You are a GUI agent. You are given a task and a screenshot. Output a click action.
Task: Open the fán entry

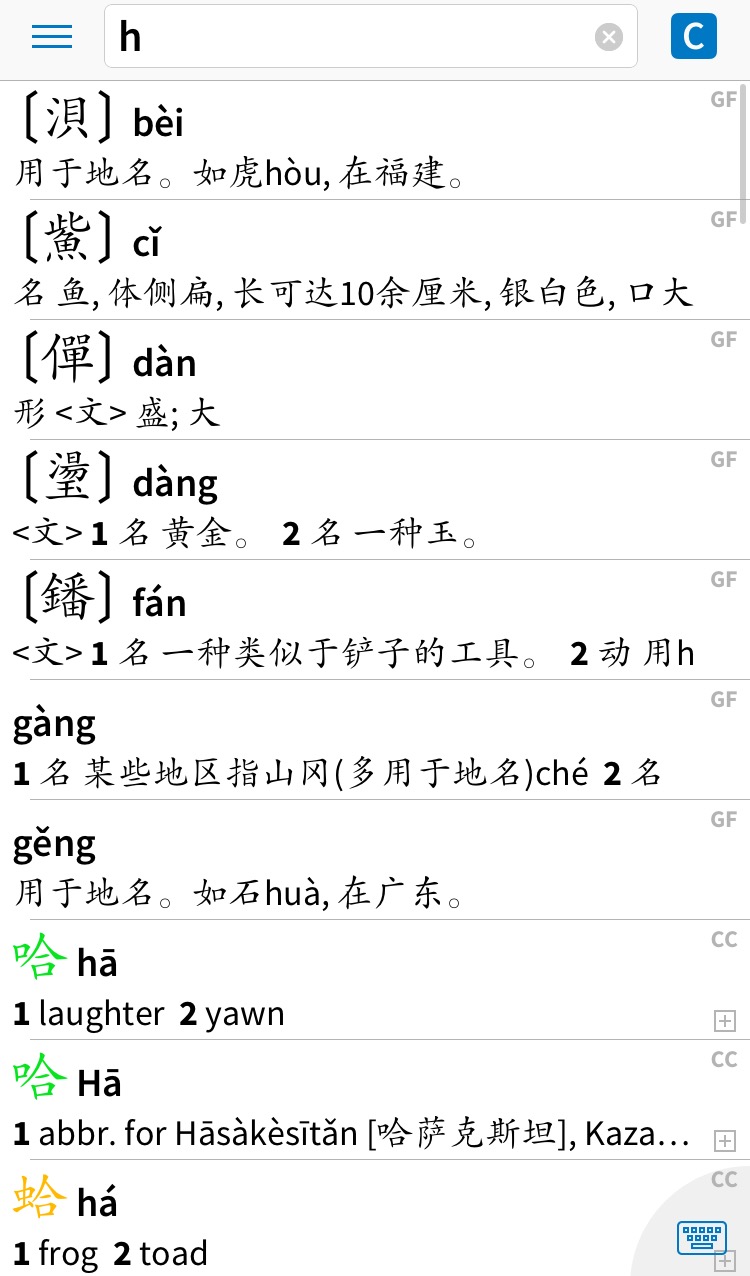click(x=375, y=620)
